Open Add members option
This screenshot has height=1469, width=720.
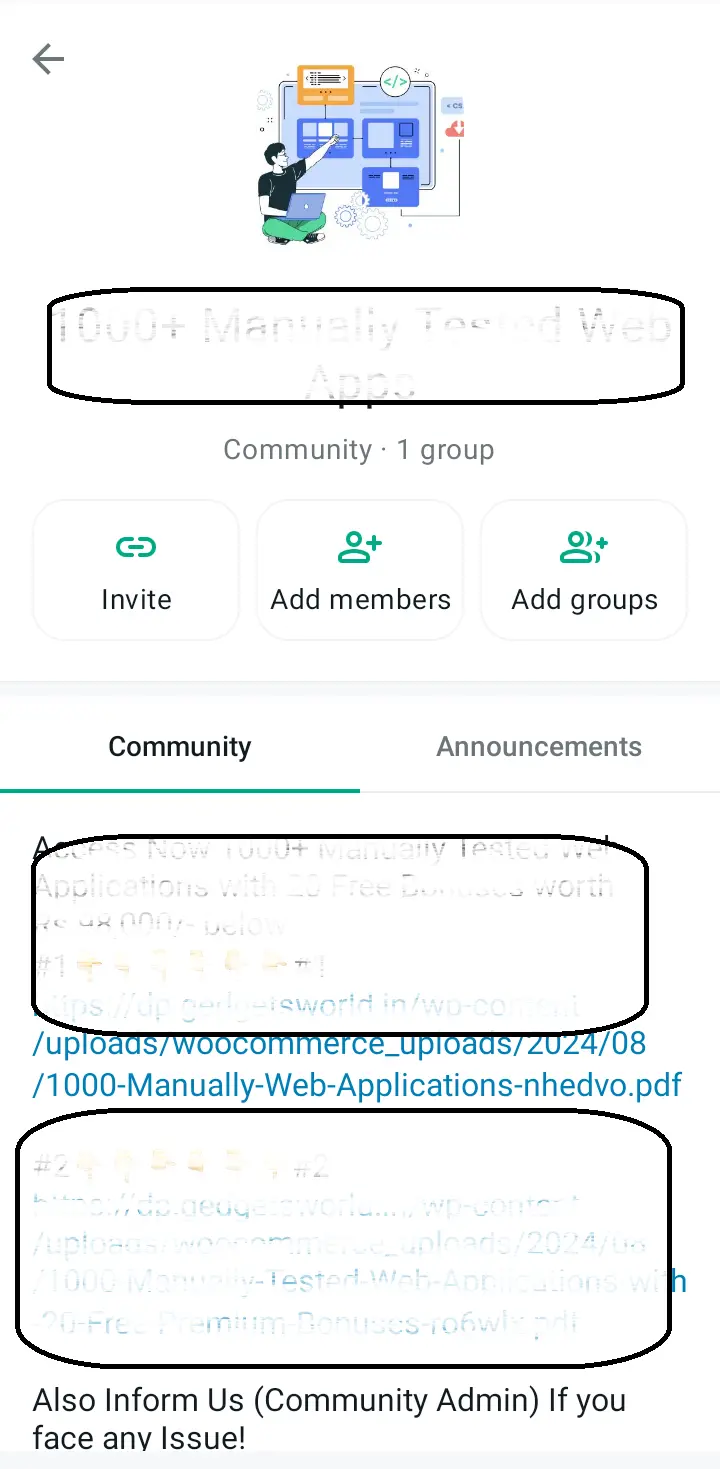pos(360,570)
